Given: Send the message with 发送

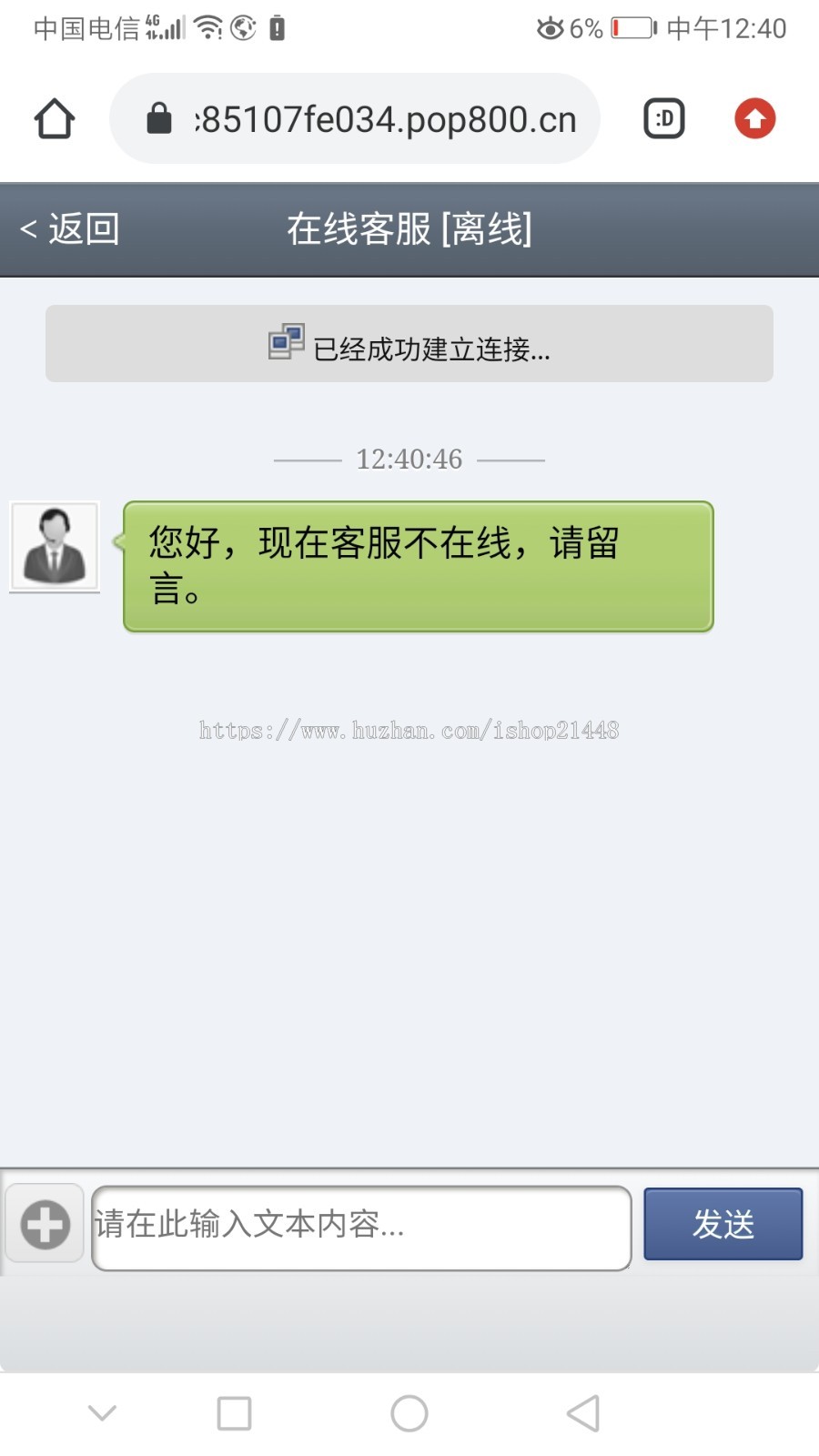Looking at the screenshot, I should [x=723, y=1224].
